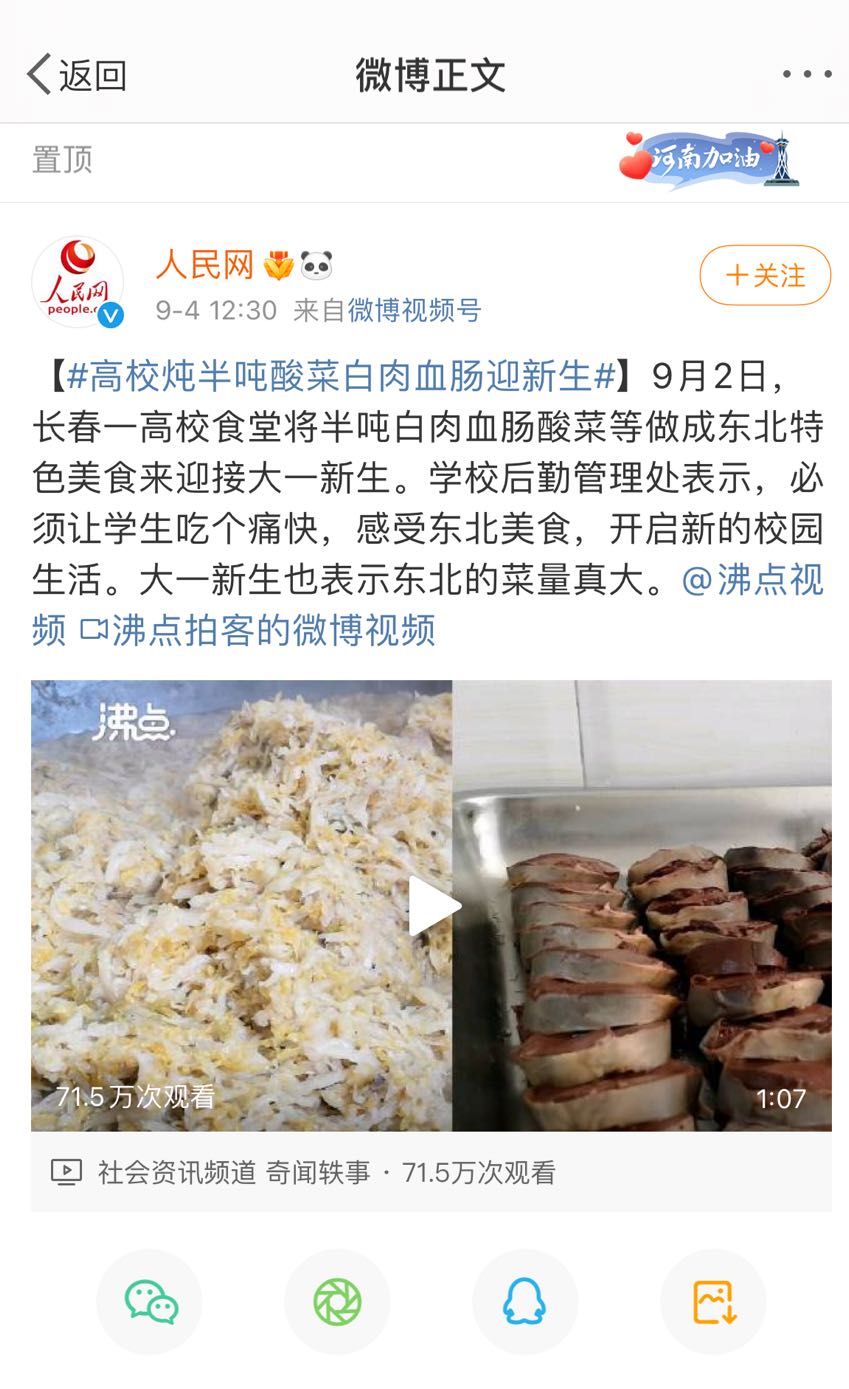
Task: Follow 人民网 with 关注 button
Action: tap(765, 275)
